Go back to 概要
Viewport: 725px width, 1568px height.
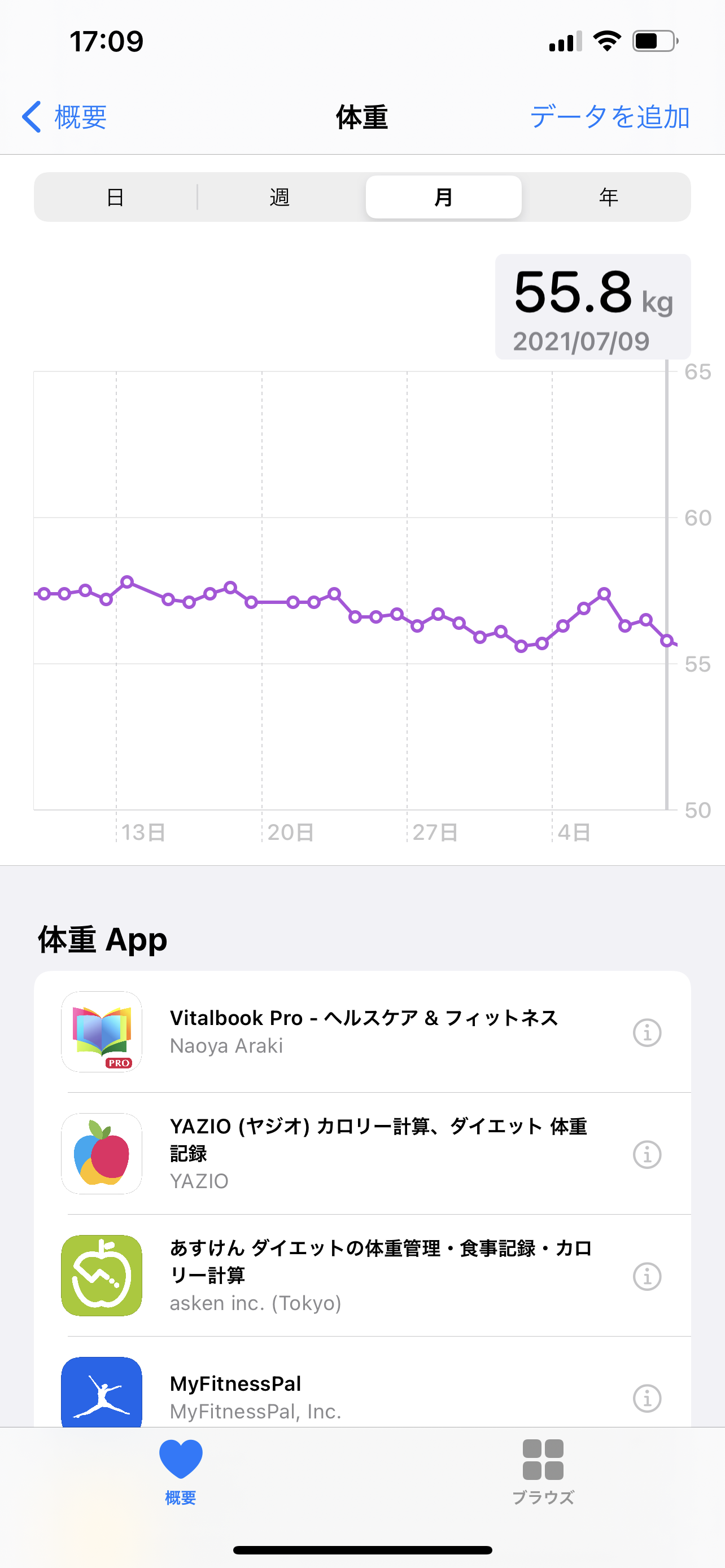(x=65, y=117)
